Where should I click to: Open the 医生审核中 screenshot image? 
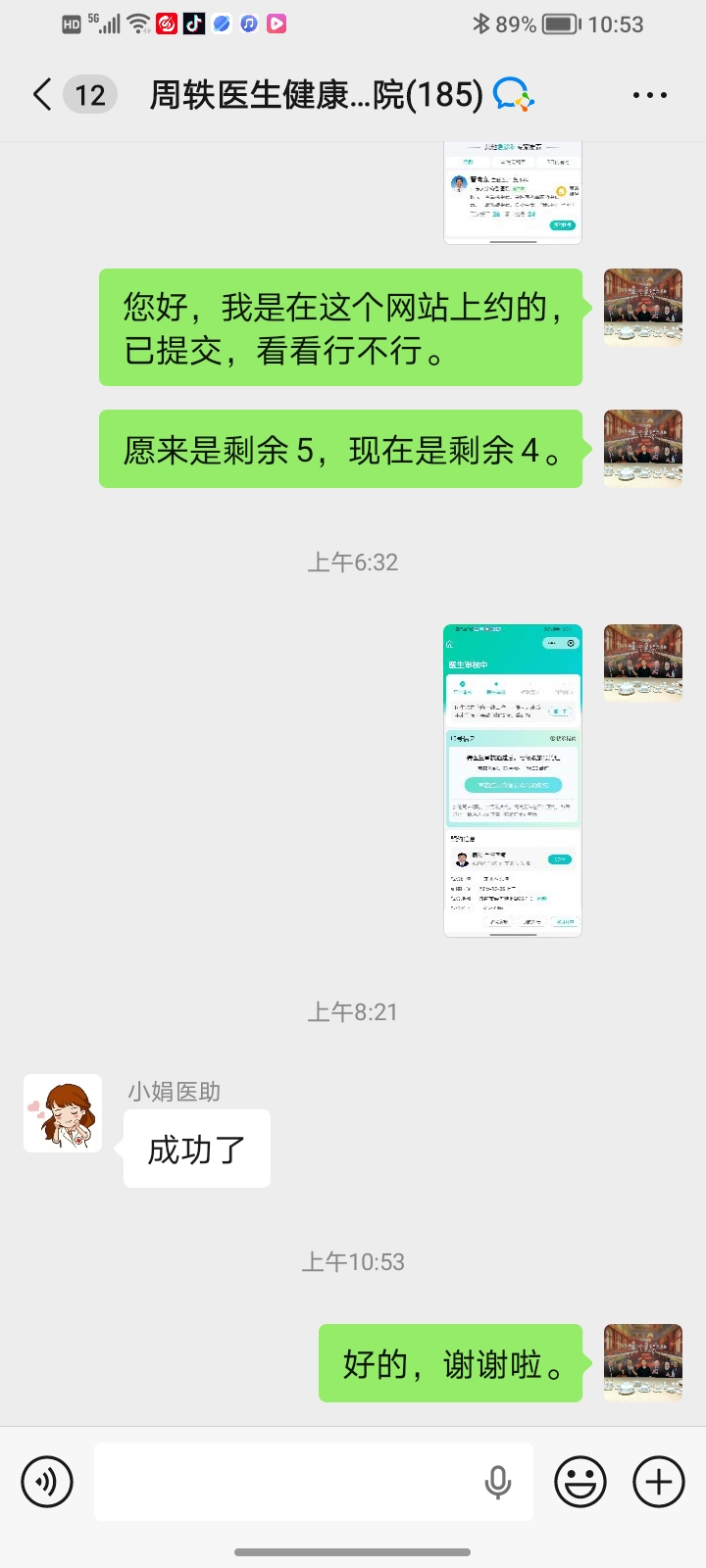[x=512, y=780]
